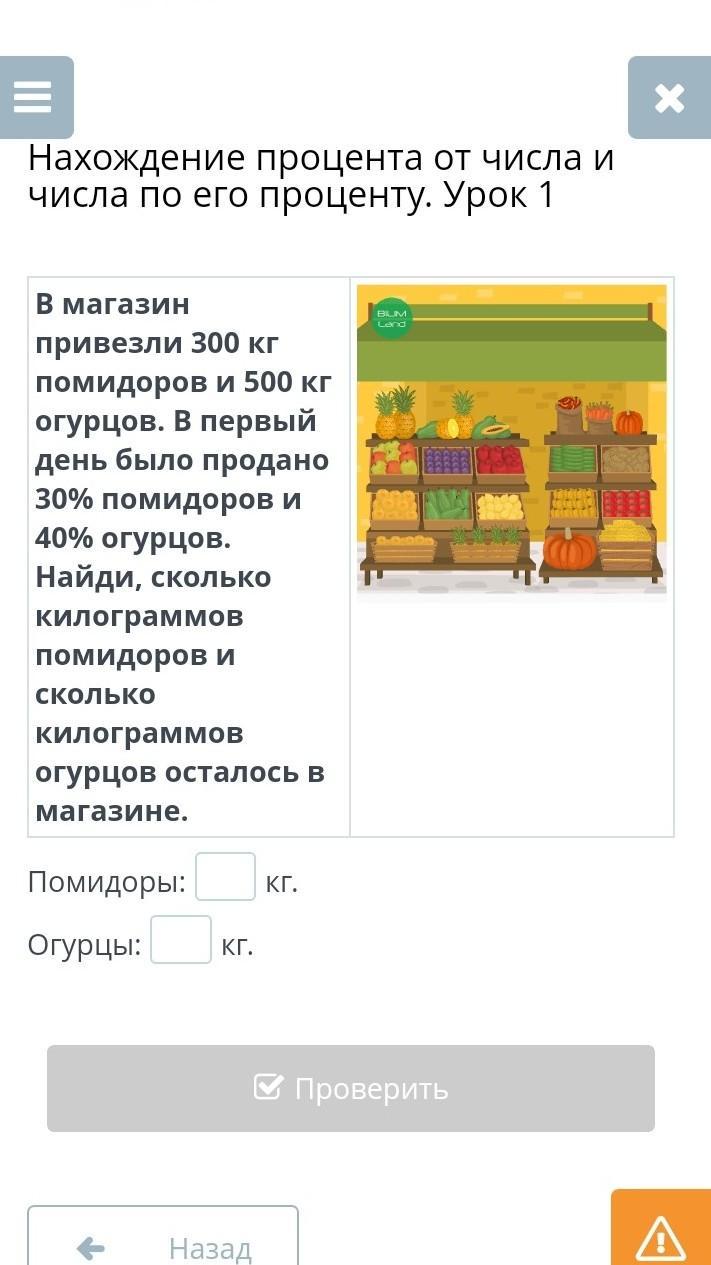
Task: Tap the Проверить button
Action: tap(351, 1088)
